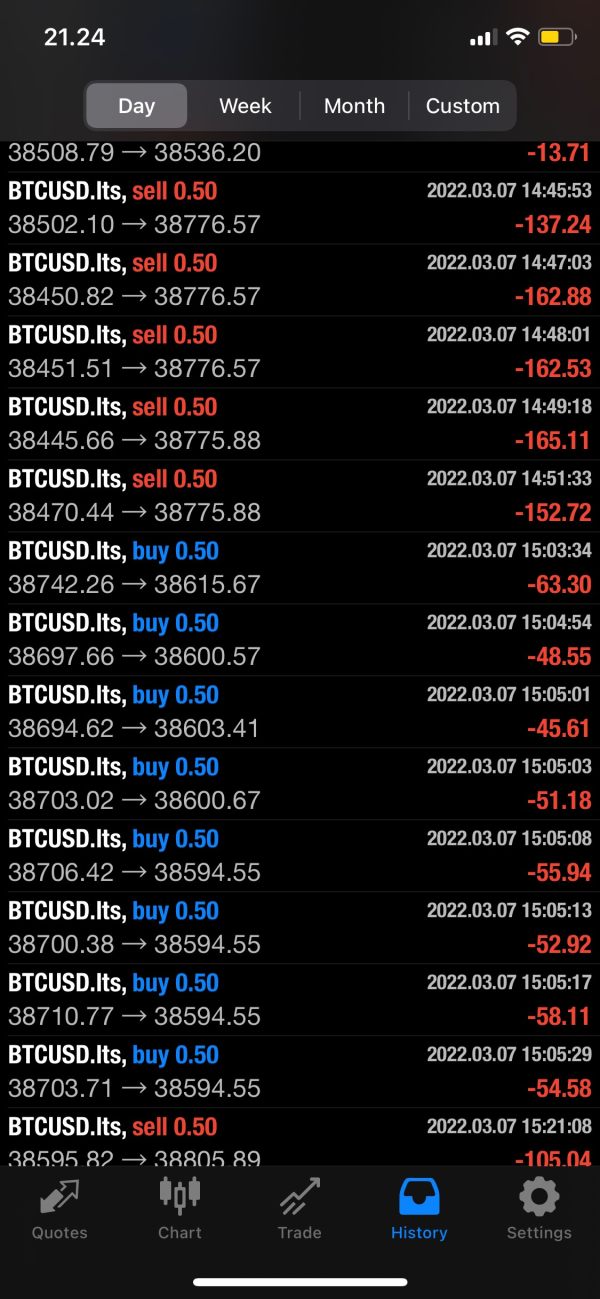Viewport: 600px width, 1299px height.
Task: Go to the Chart tab
Action: pyautogui.click(x=180, y=1208)
